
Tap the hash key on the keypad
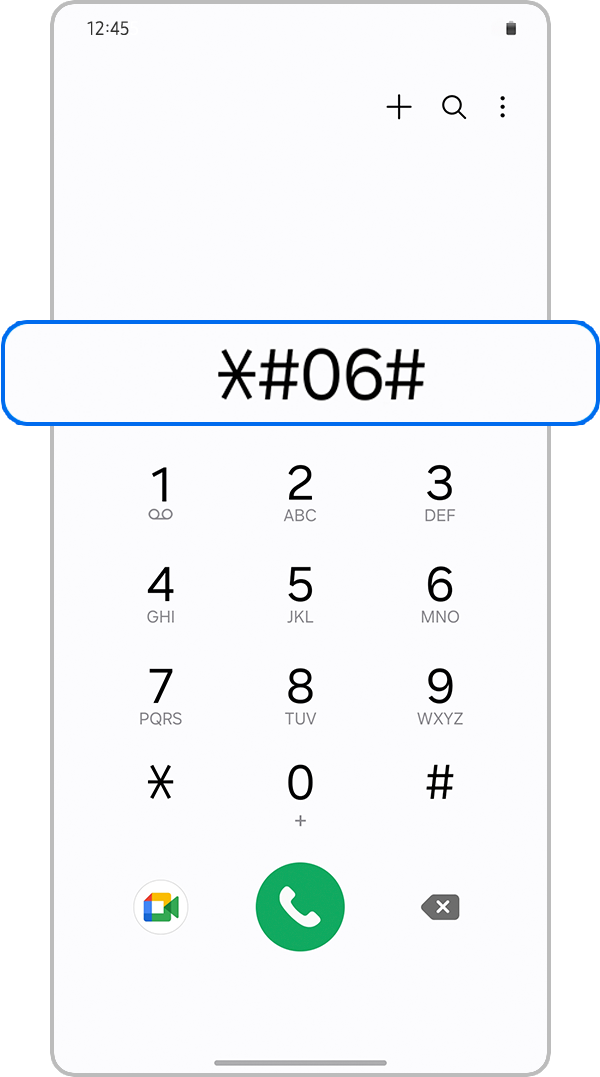point(440,783)
